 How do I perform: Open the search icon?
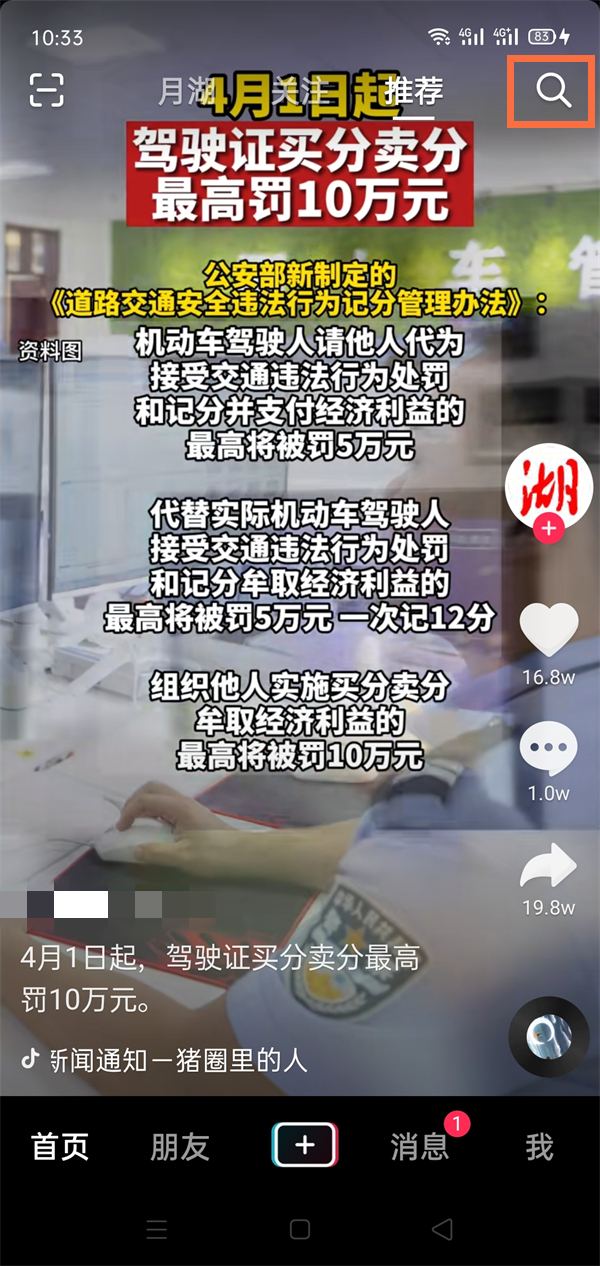pos(553,90)
